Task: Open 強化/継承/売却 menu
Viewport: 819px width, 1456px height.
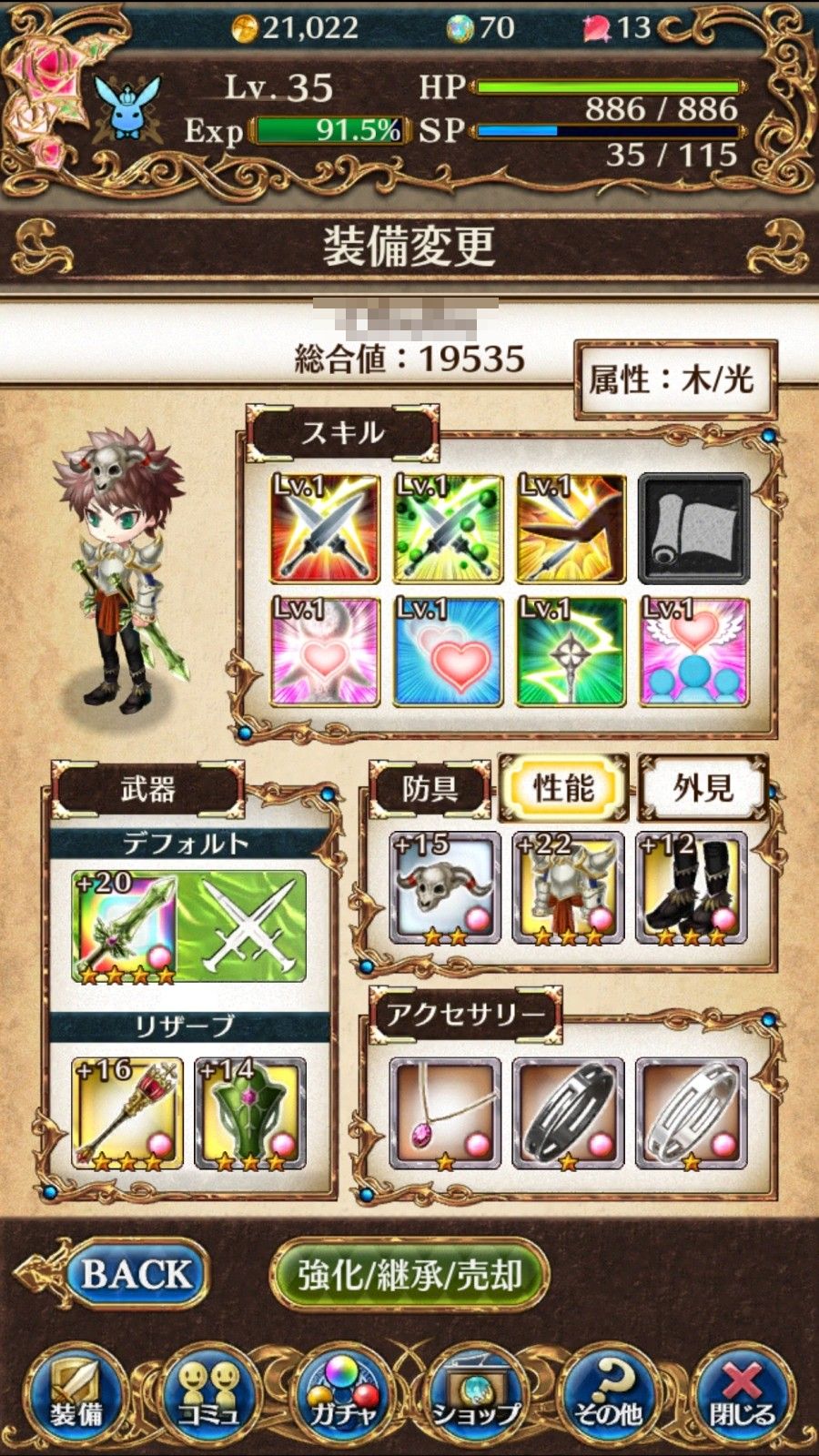Action: pos(409,1275)
